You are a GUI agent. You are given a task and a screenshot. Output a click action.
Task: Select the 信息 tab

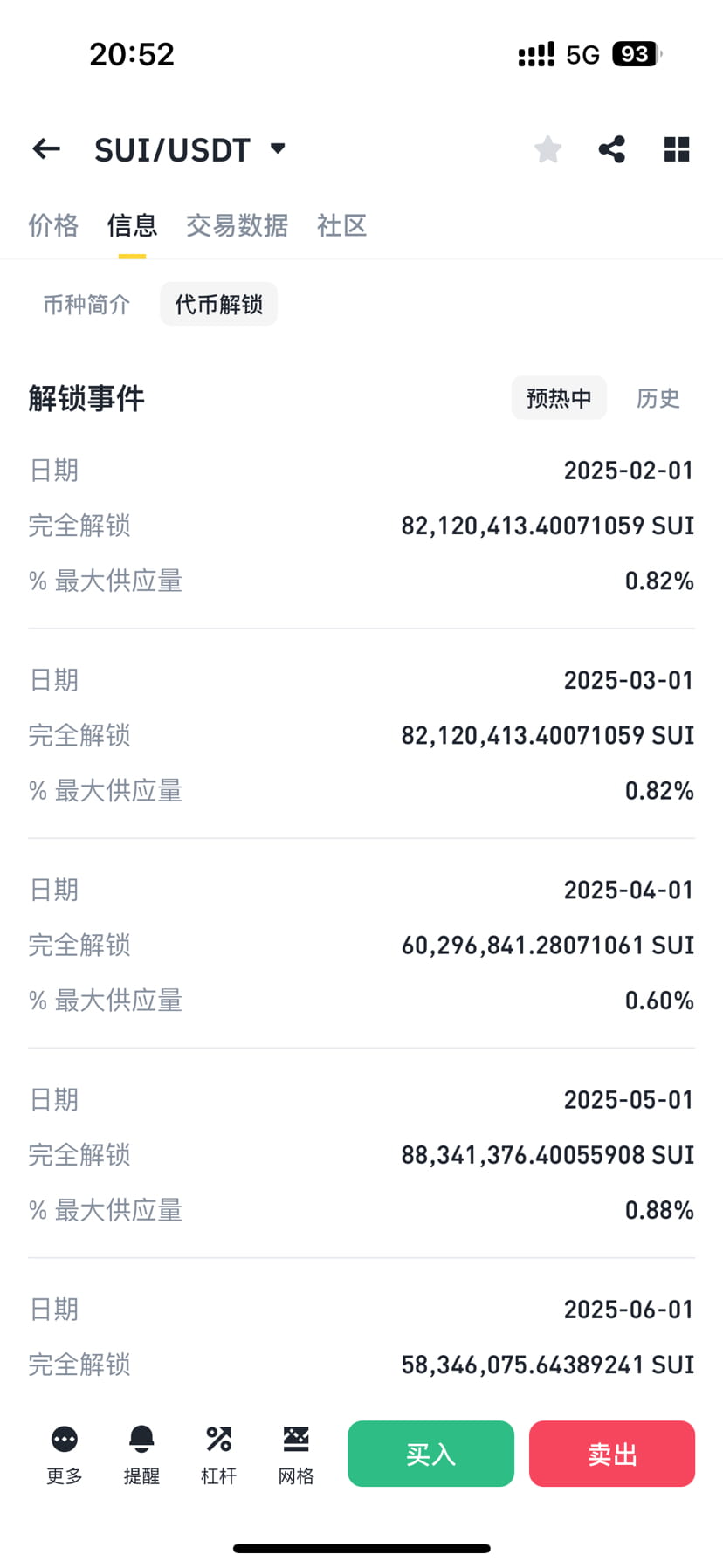tap(132, 225)
